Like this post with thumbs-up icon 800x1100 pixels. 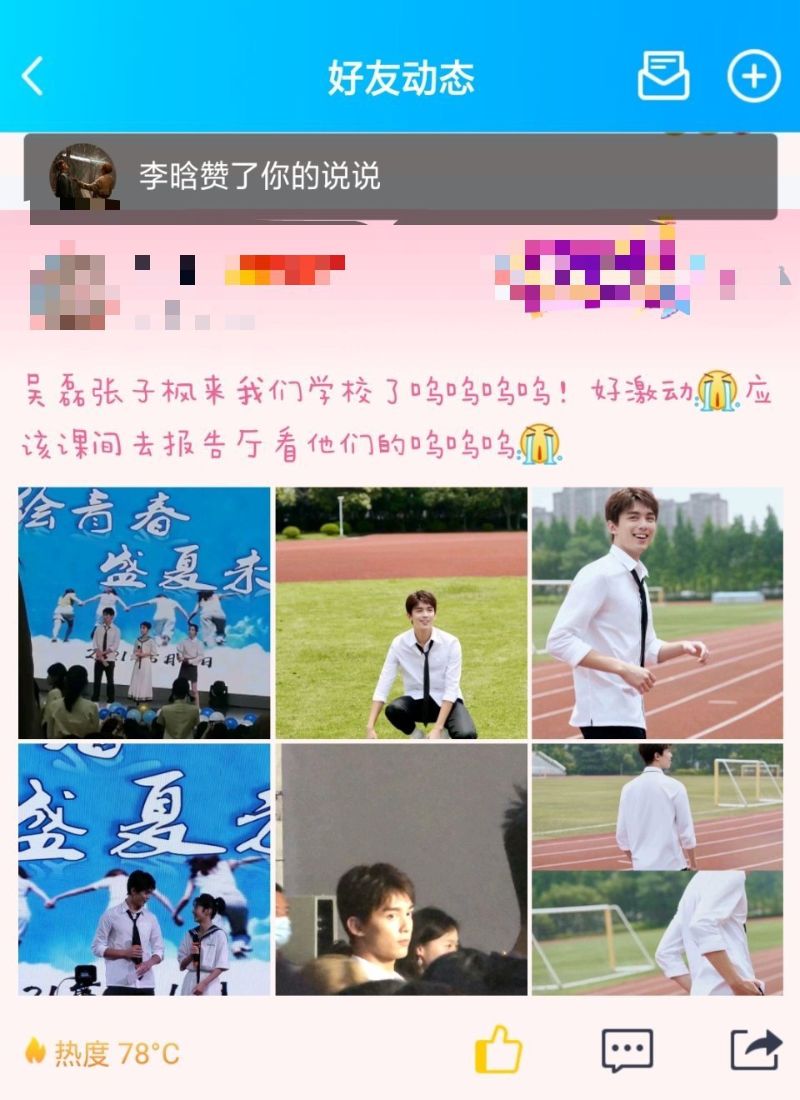(498, 1051)
